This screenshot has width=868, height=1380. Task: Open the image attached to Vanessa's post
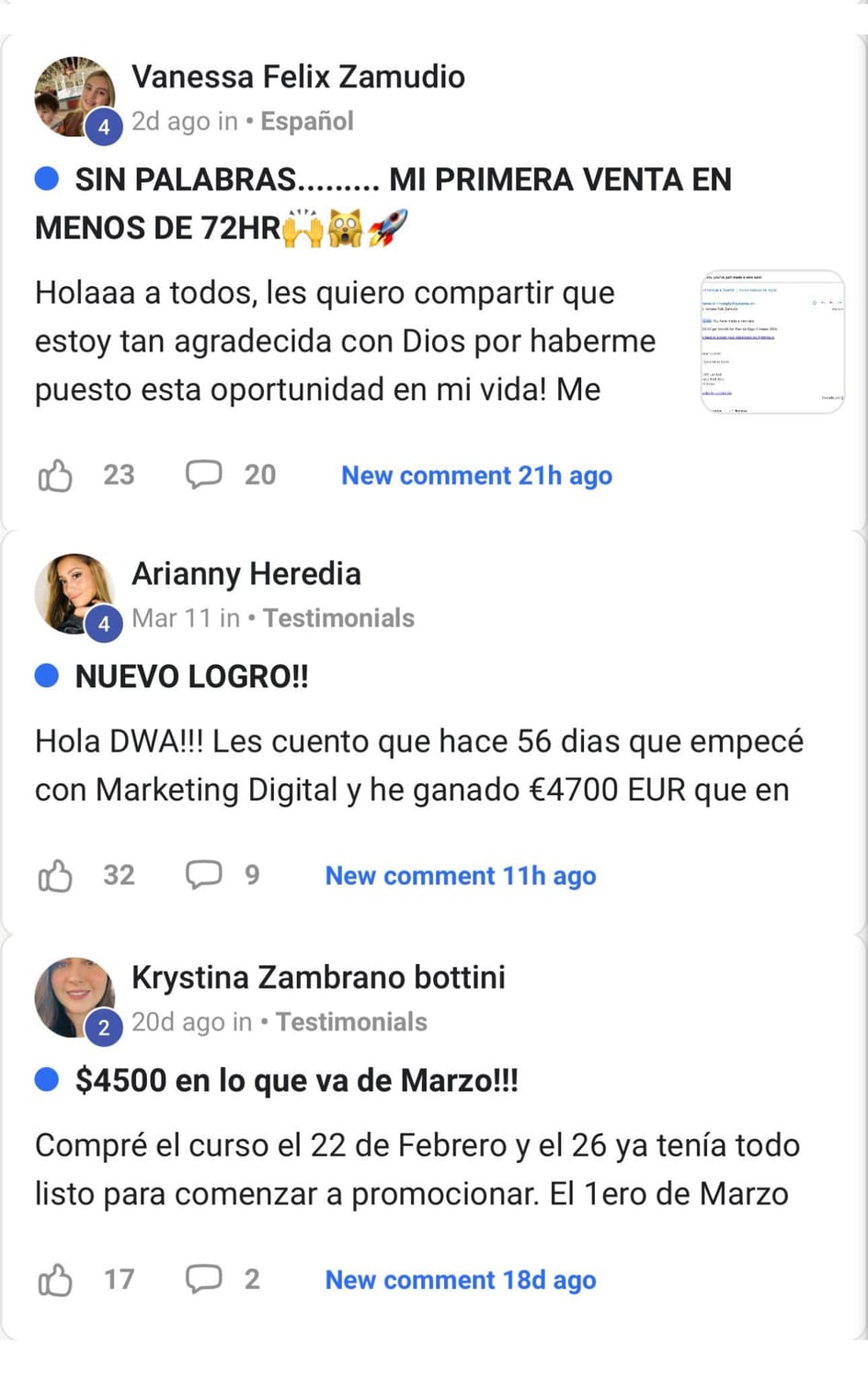[772, 341]
